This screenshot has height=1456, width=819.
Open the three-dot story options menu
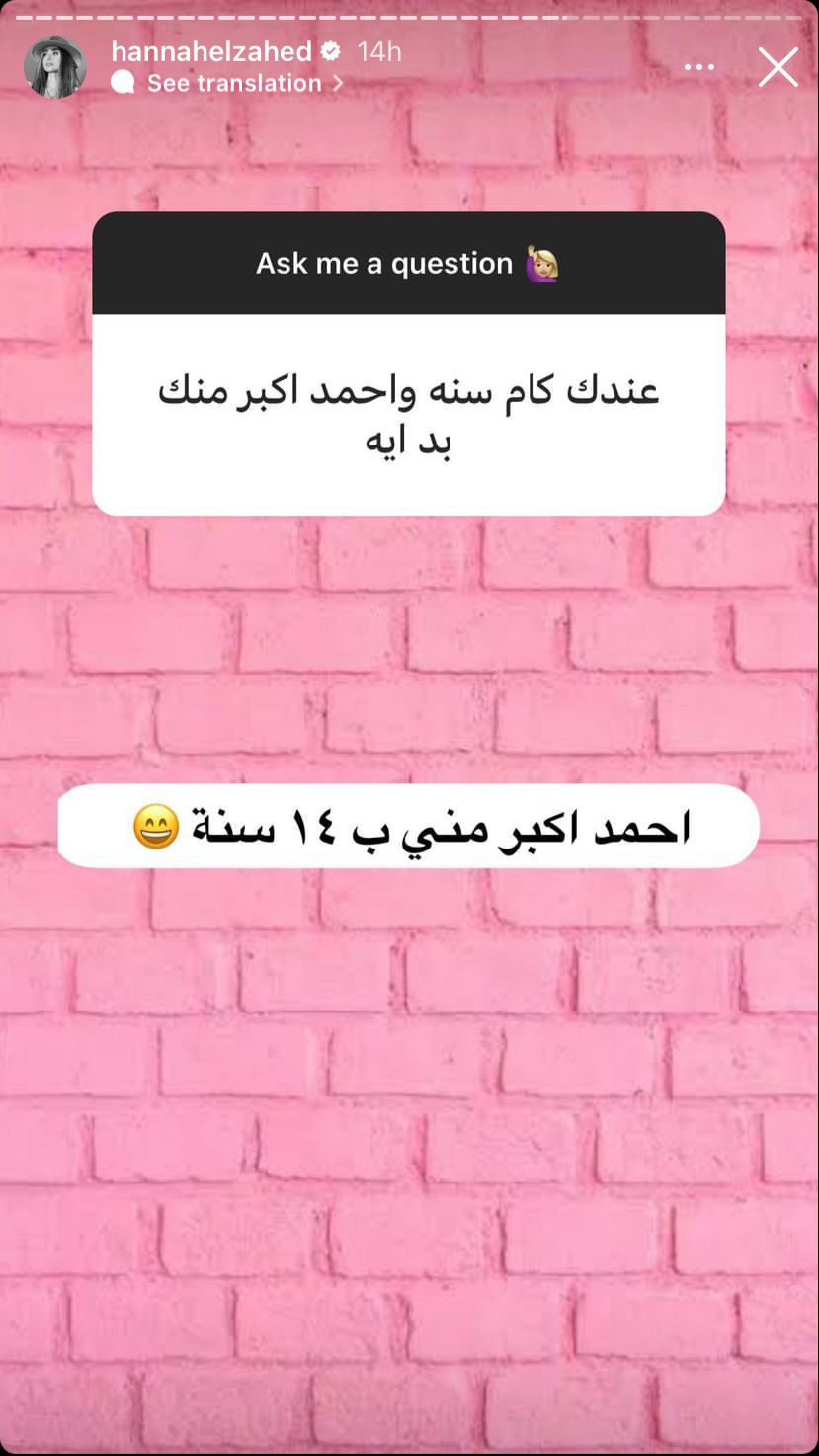(698, 67)
